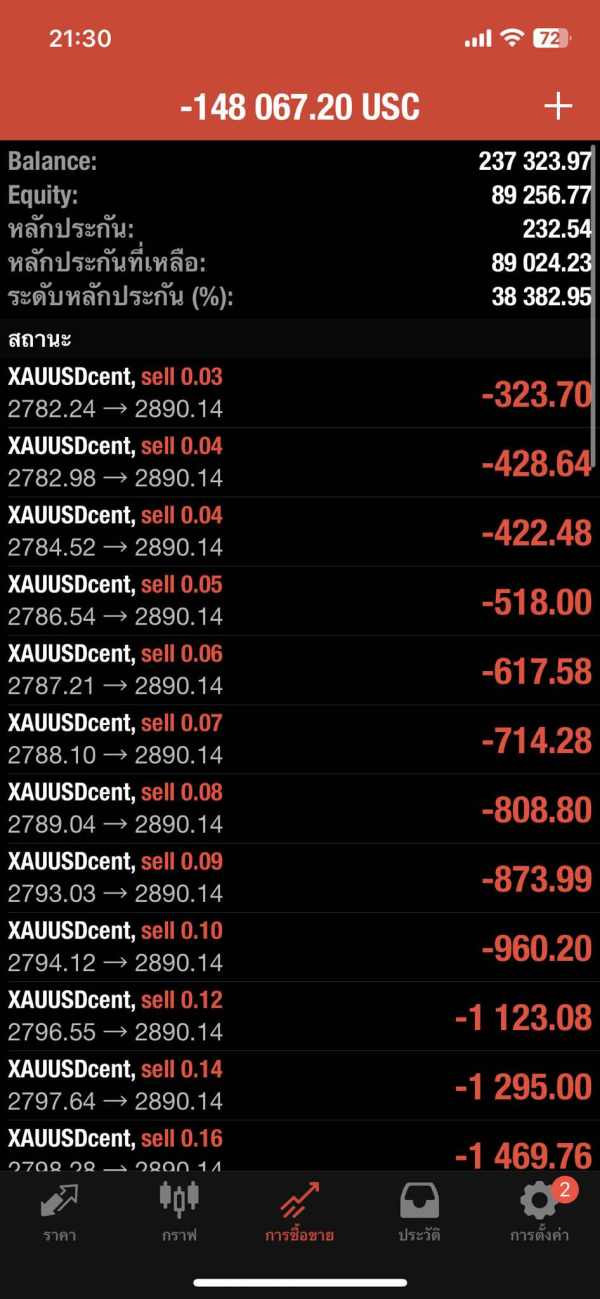Select the sell 0.04 position at 2782.98

pos(300,463)
